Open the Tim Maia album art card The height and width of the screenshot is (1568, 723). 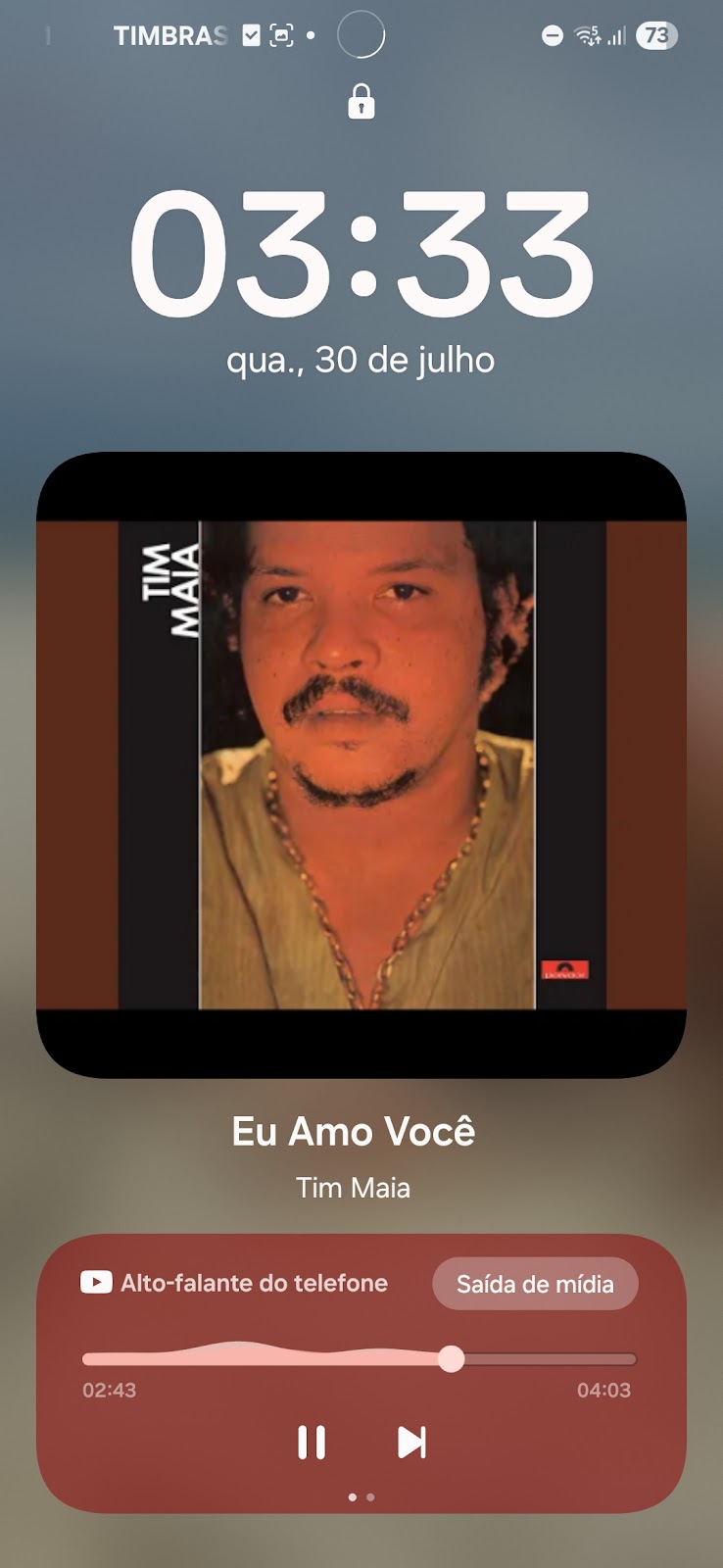(x=361, y=764)
